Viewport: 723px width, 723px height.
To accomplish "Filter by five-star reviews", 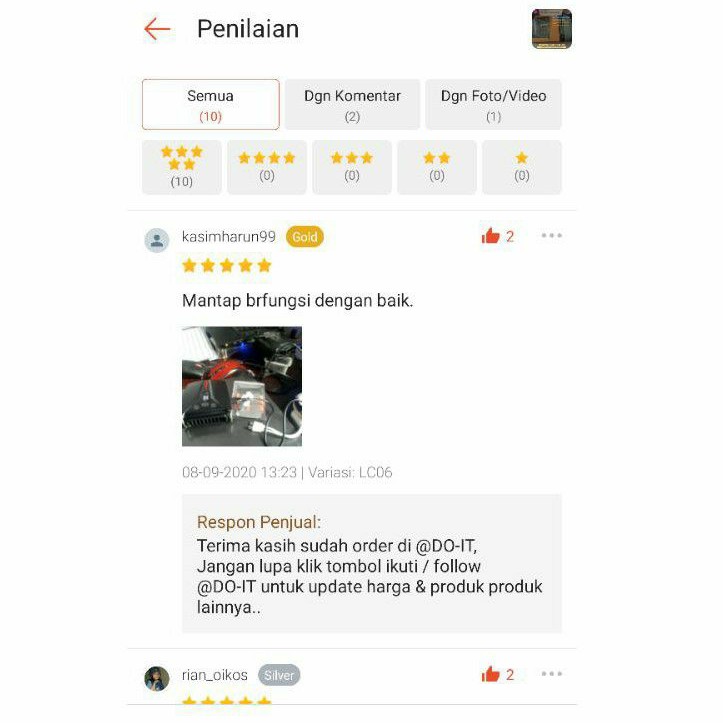I will click(182, 167).
